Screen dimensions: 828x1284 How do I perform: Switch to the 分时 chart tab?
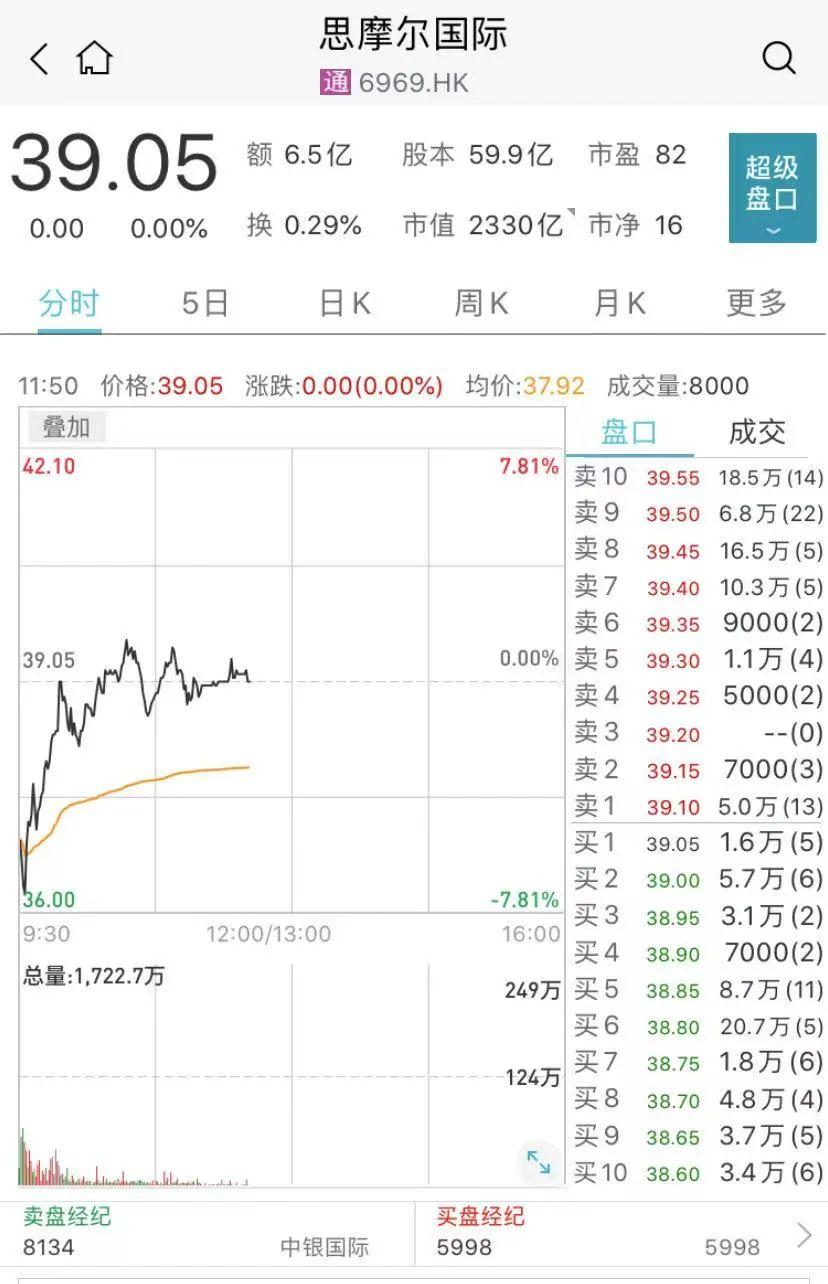(69, 303)
